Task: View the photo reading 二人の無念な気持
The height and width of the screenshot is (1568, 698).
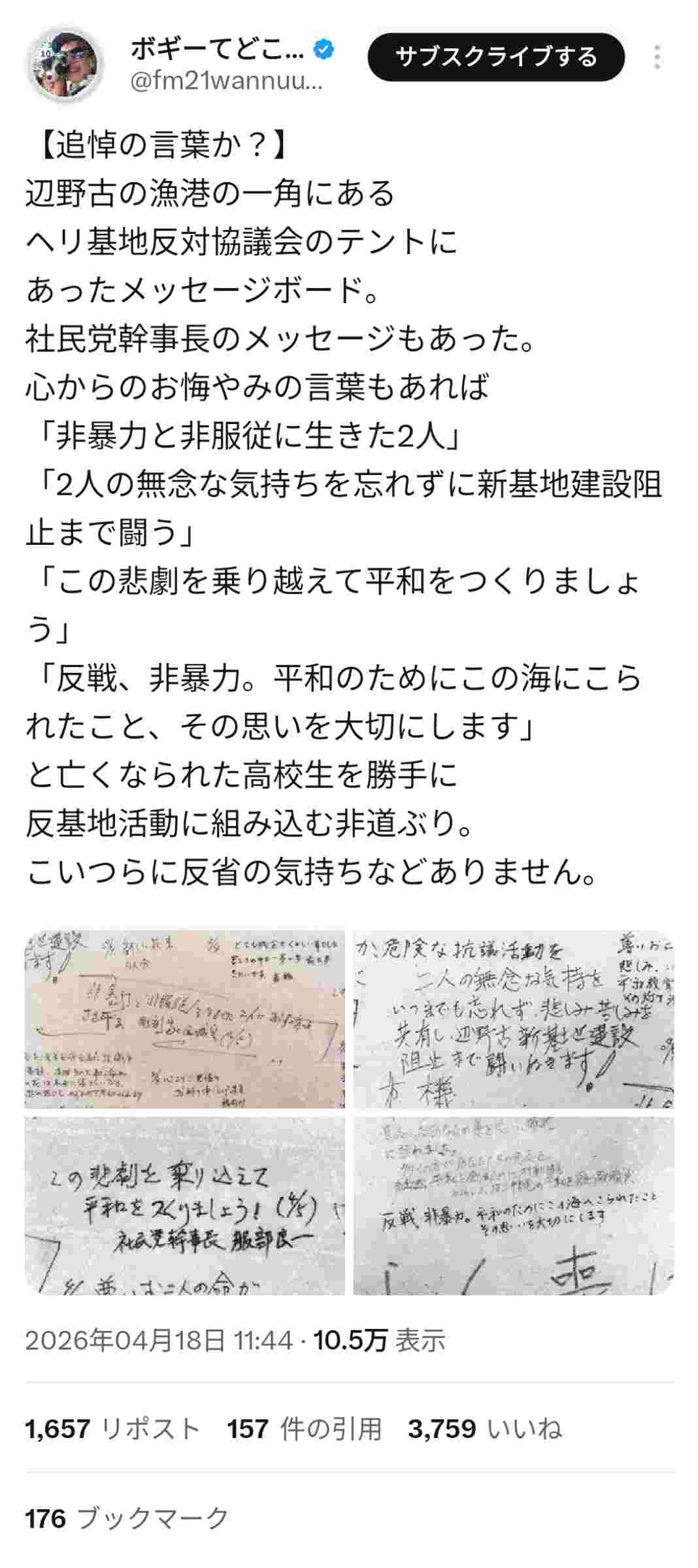Action: 513,1019
